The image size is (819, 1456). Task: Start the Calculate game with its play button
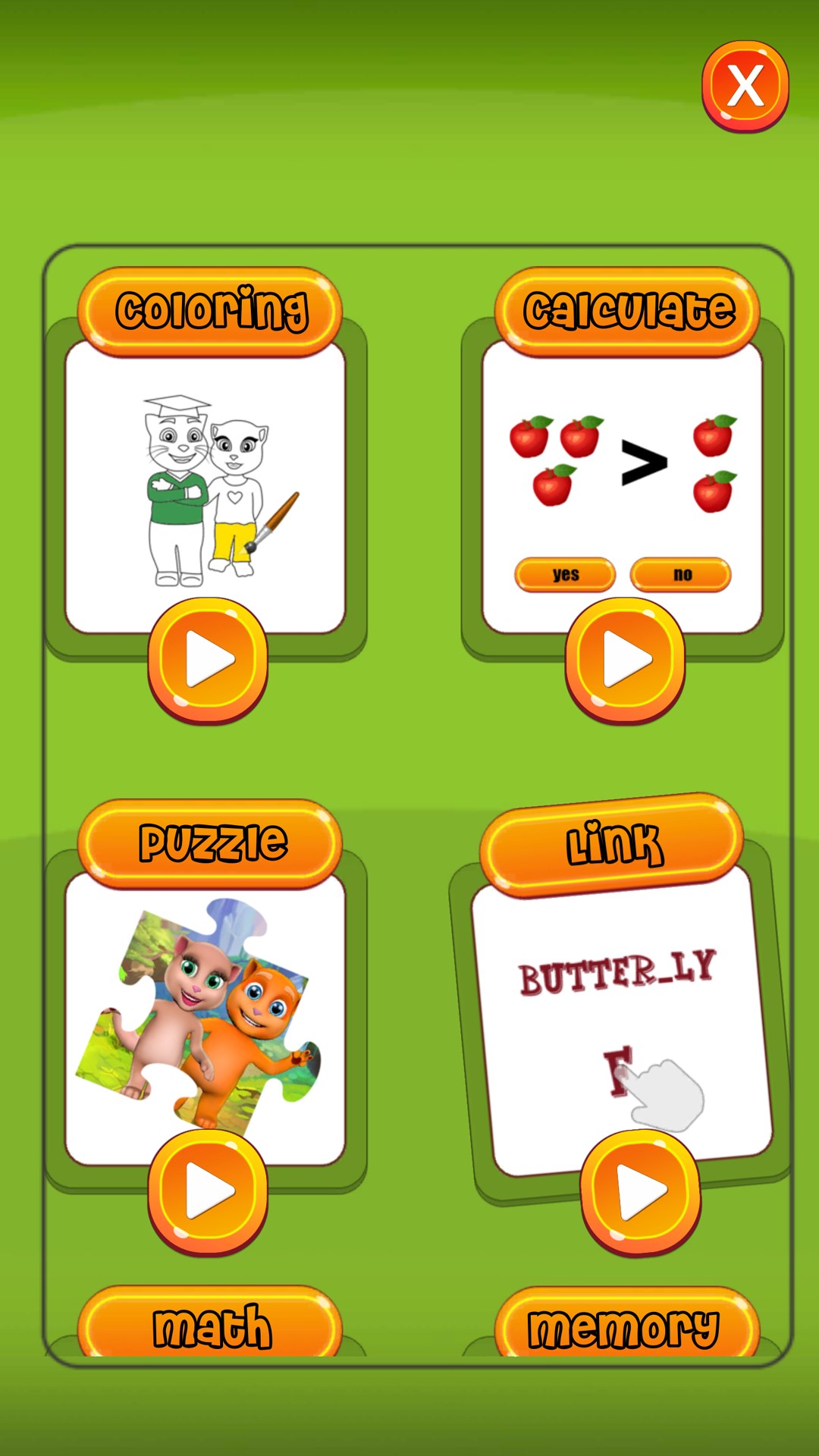[625, 659]
